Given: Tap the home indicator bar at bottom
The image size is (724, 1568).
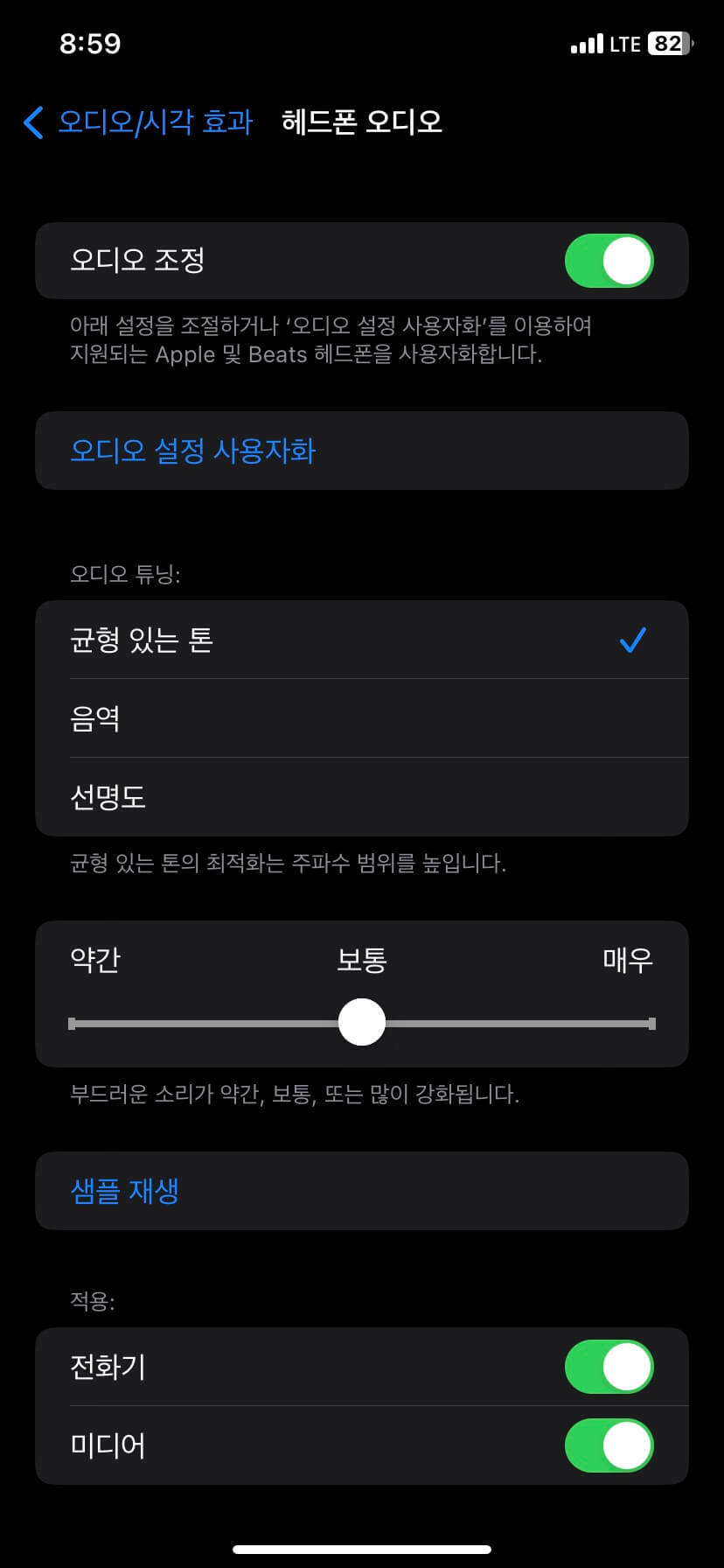Looking at the screenshot, I should tap(362, 1549).
